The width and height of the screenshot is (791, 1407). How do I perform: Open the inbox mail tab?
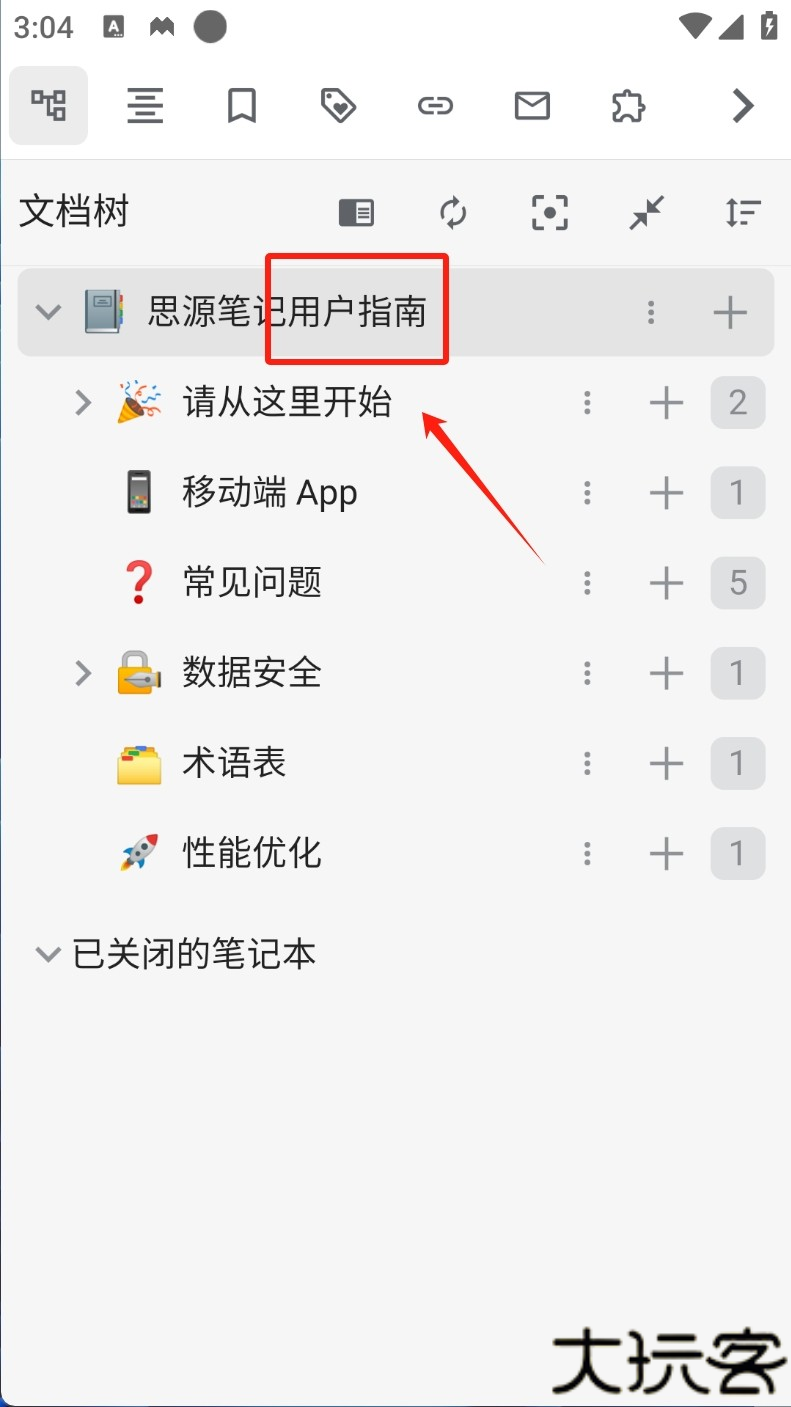click(532, 106)
